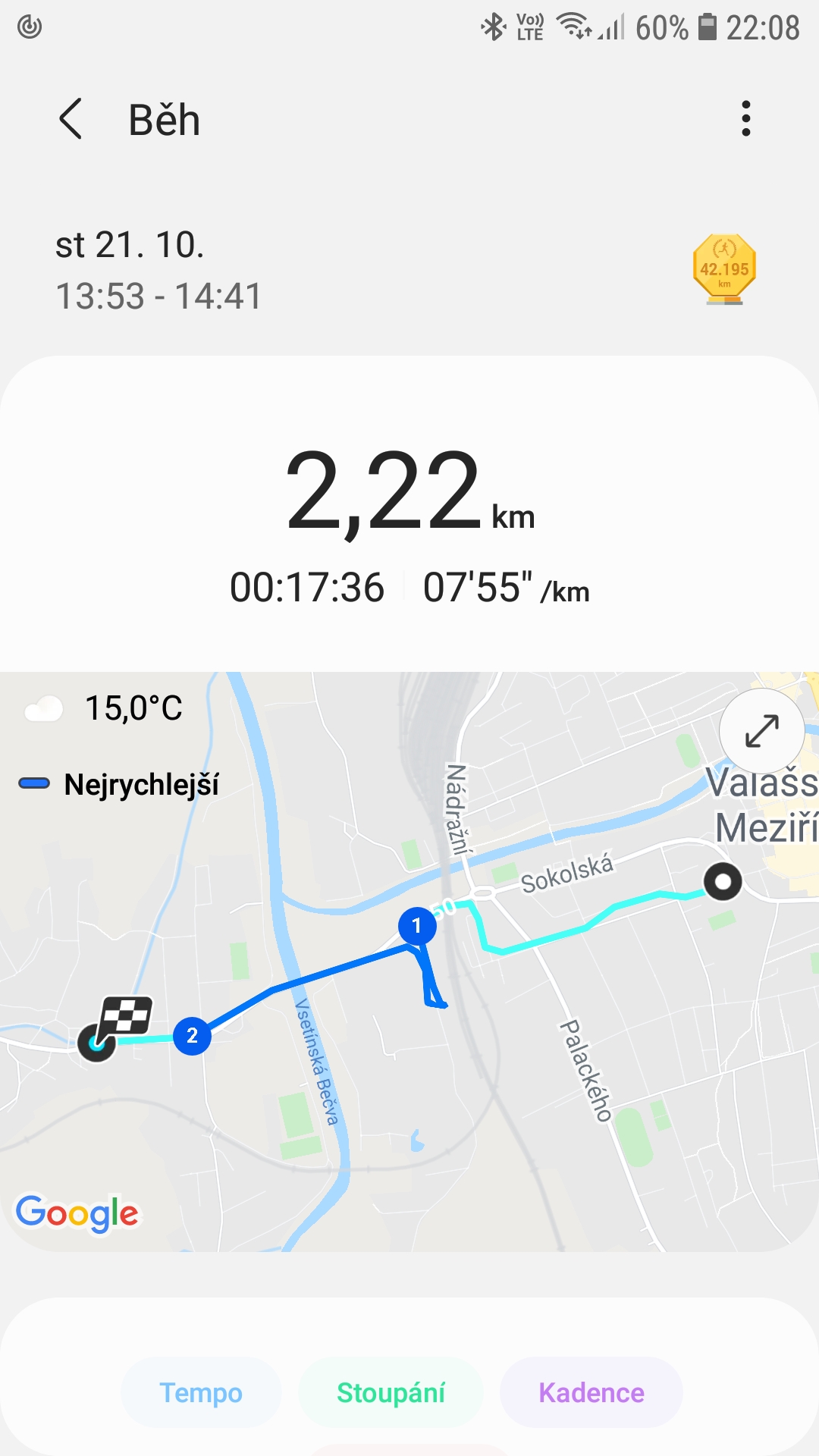Select the Kadence chart chip
The width and height of the screenshot is (819, 1456).
591,1393
